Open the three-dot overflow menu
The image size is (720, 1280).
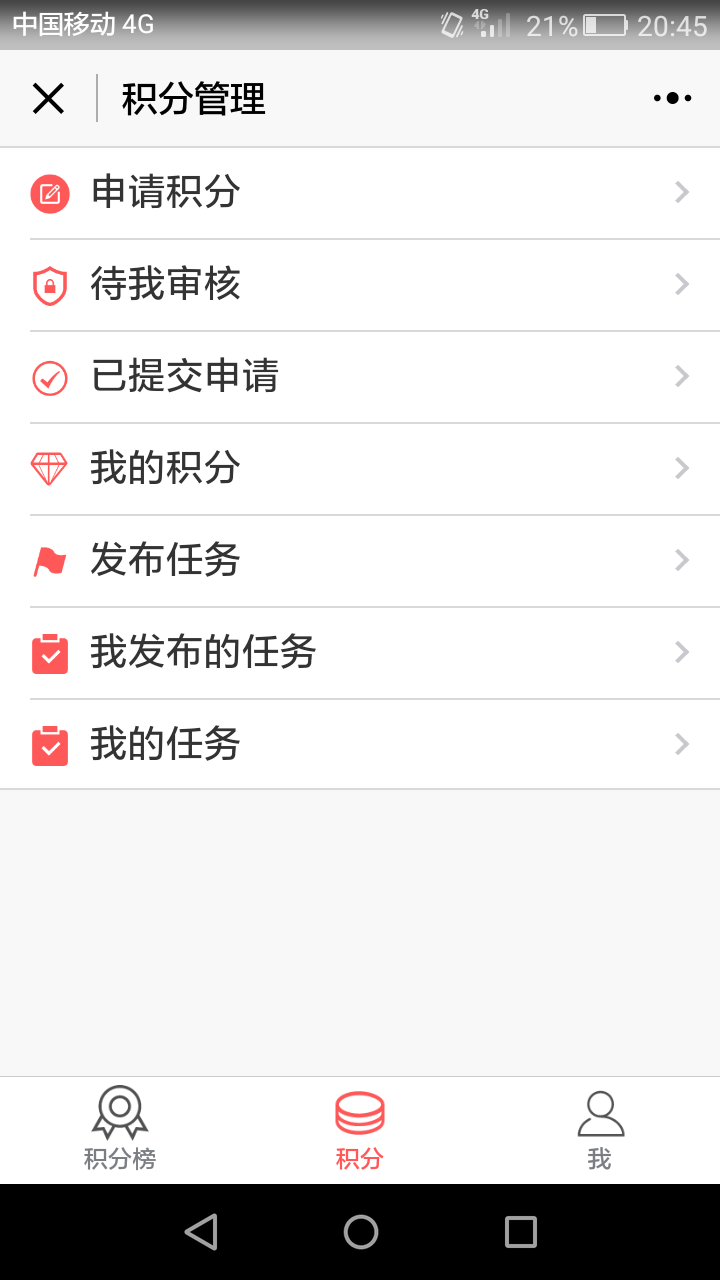click(672, 98)
